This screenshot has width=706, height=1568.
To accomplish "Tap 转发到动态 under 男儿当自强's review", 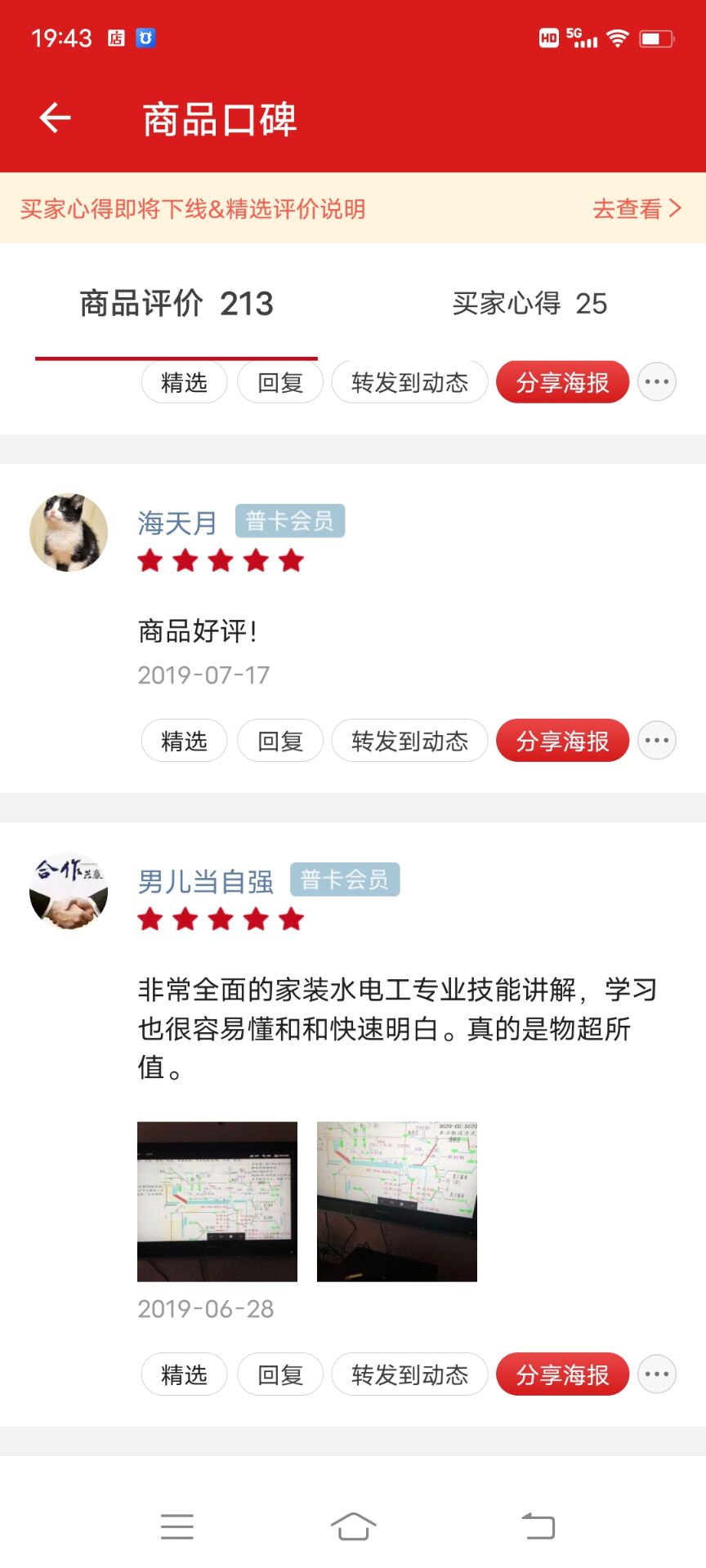I will tap(409, 1375).
